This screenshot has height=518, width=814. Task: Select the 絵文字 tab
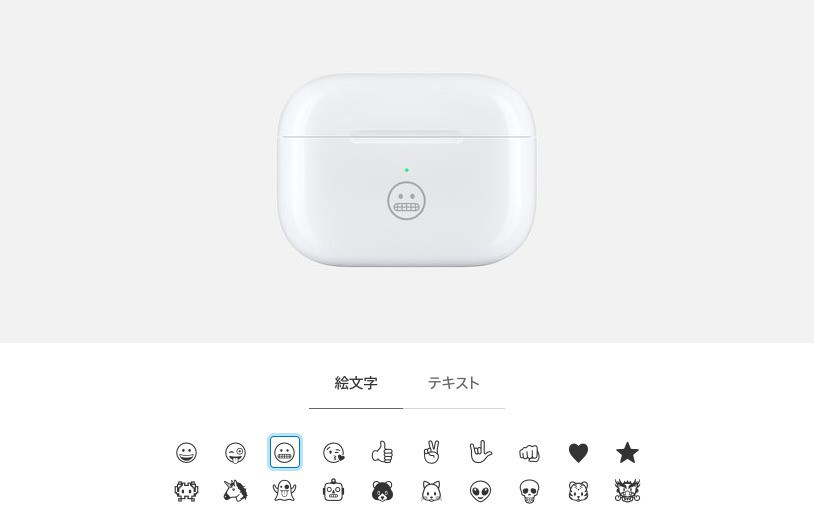[356, 383]
